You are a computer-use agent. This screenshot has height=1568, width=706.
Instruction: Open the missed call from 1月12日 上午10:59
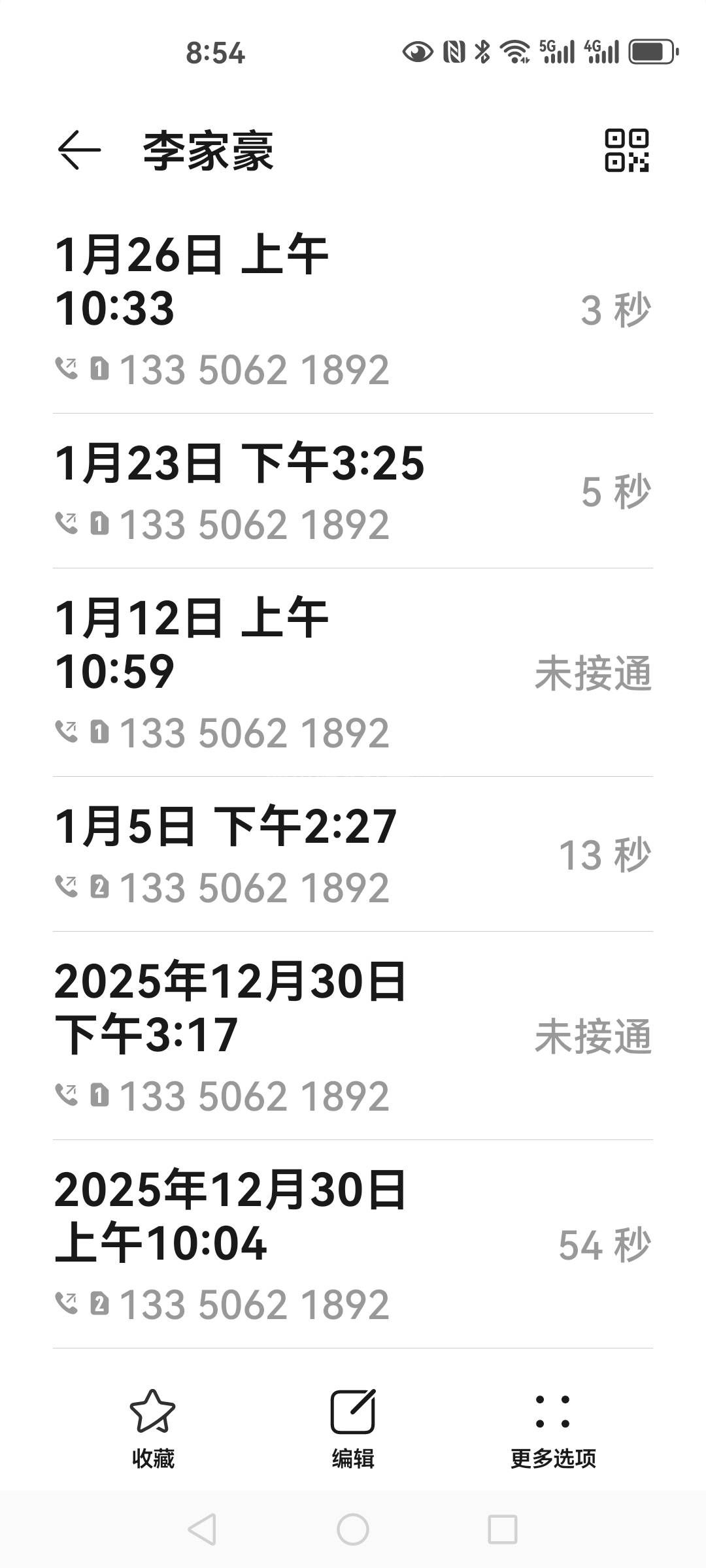point(353,673)
